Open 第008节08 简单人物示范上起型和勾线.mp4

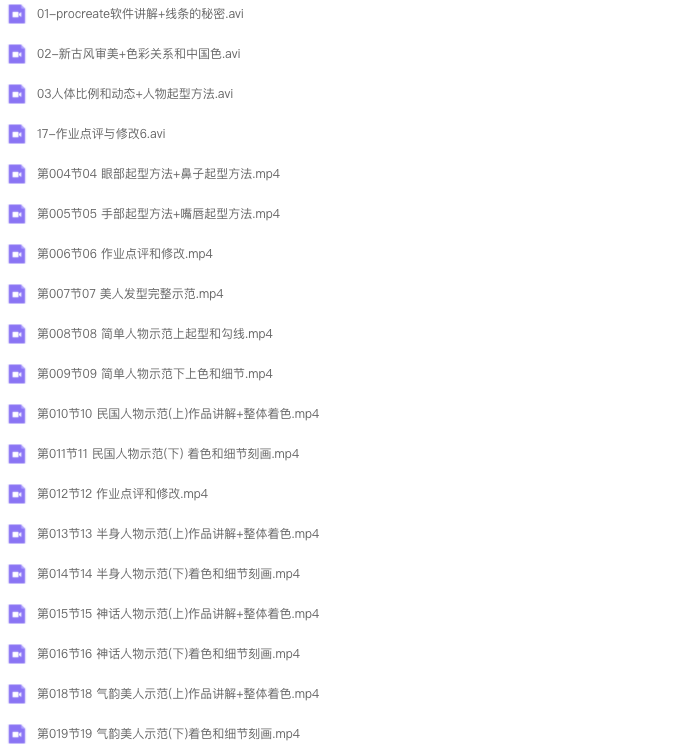155,334
